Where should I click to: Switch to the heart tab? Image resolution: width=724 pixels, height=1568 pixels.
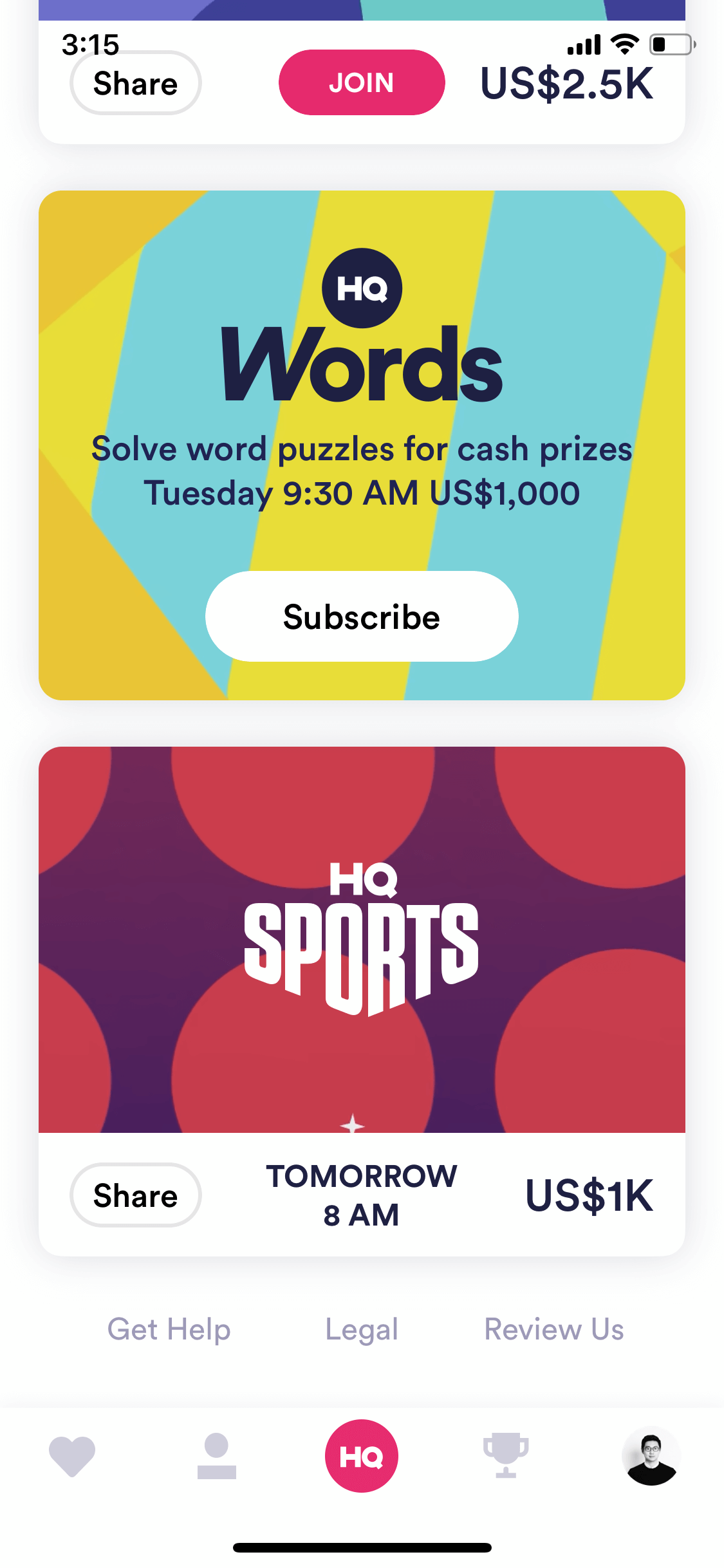[x=72, y=1456]
